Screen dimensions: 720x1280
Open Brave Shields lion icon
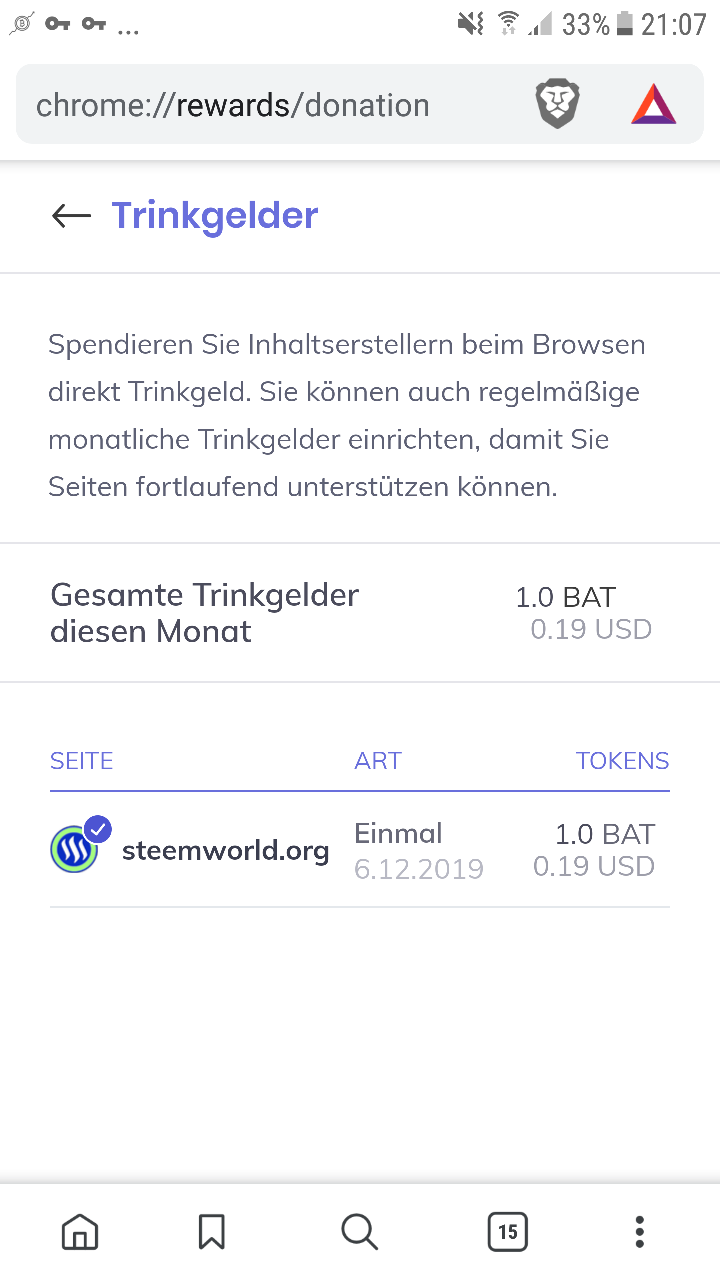557,105
